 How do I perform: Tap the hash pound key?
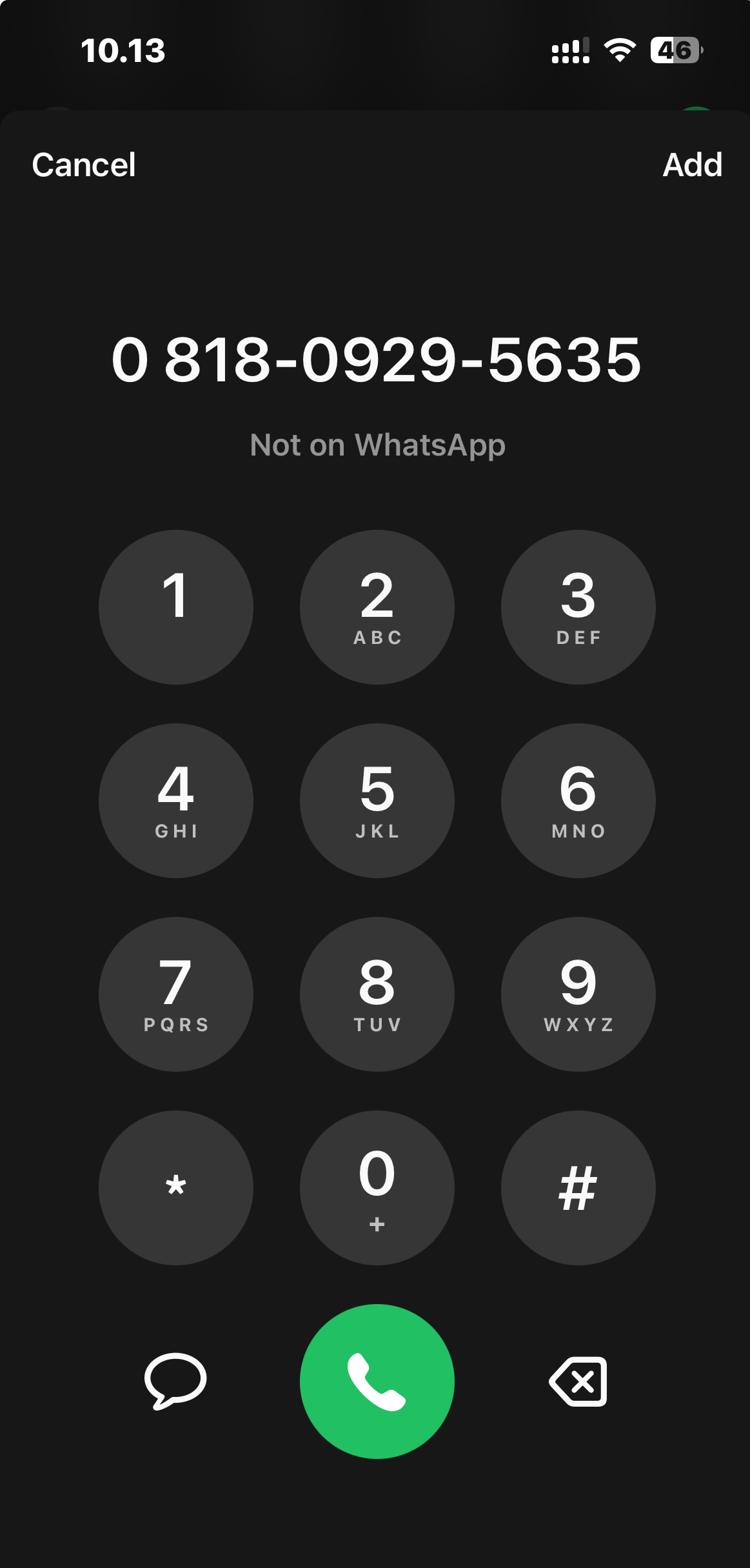pyautogui.click(x=578, y=1188)
